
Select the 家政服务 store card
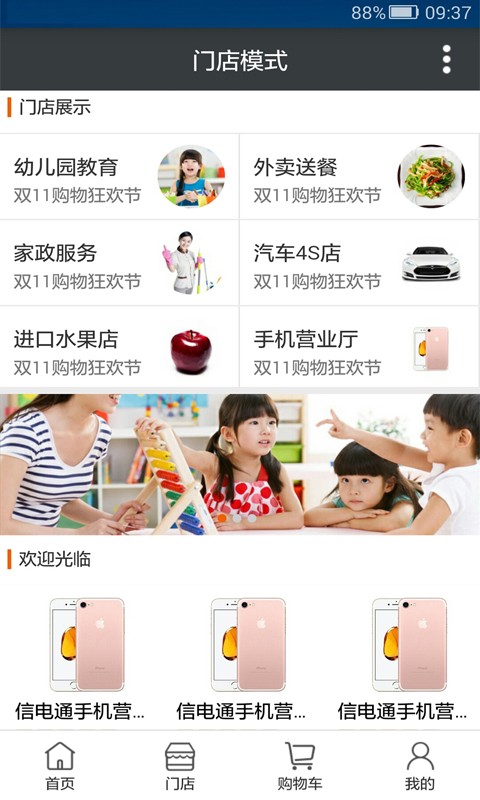(x=119, y=263)
